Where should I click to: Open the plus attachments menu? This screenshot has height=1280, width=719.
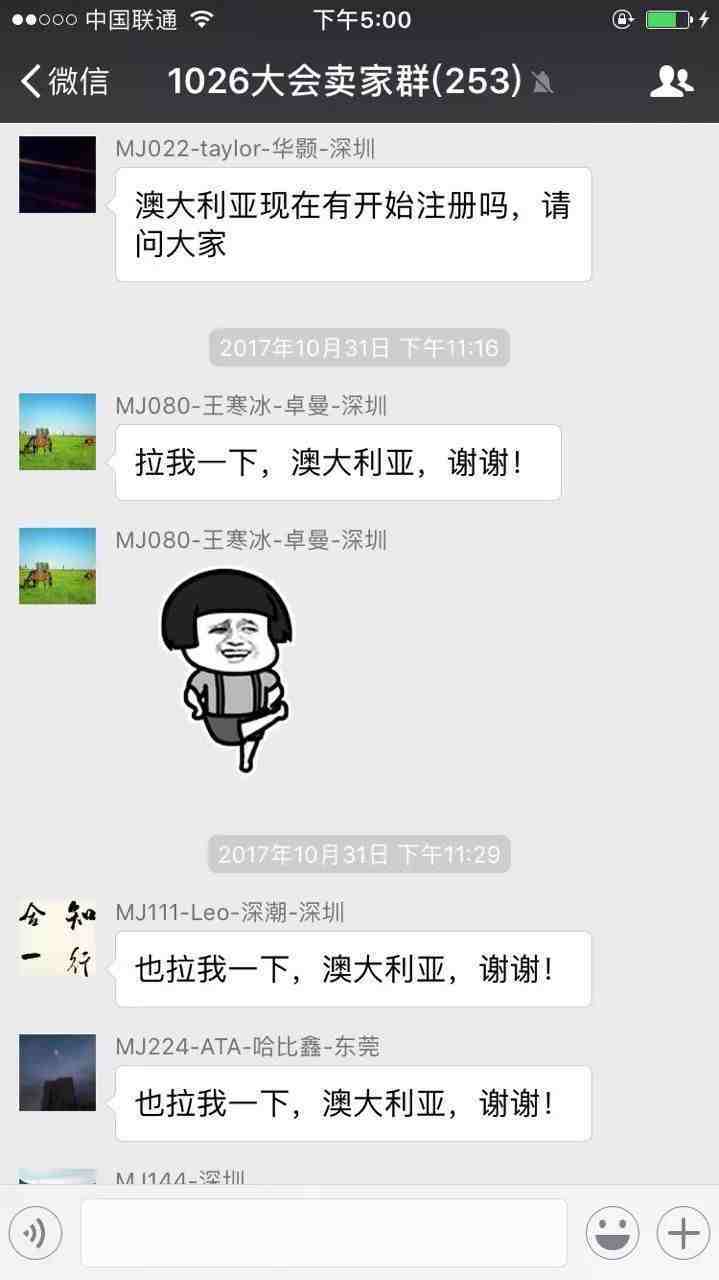pos(683,1233)
